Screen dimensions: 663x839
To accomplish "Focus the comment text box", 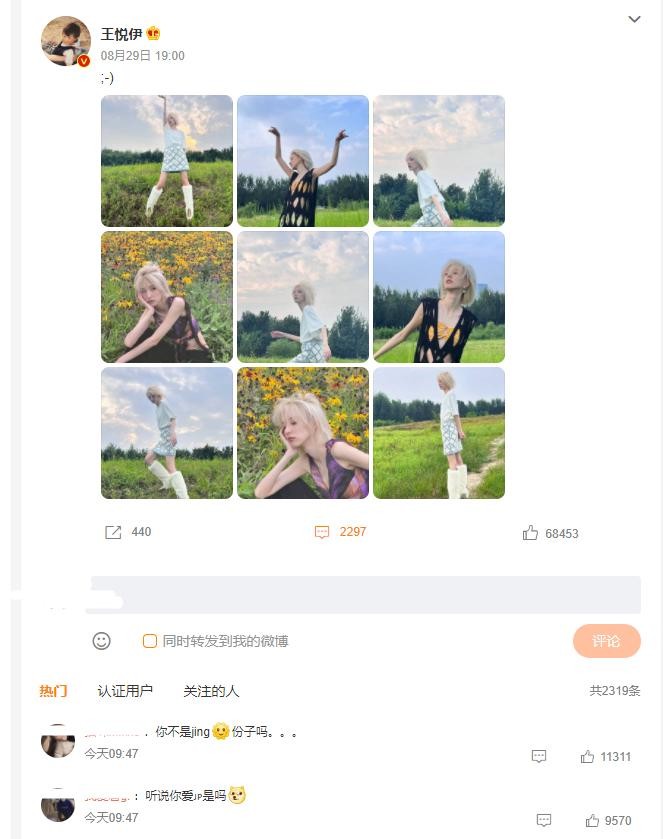I will coord(365,594).
